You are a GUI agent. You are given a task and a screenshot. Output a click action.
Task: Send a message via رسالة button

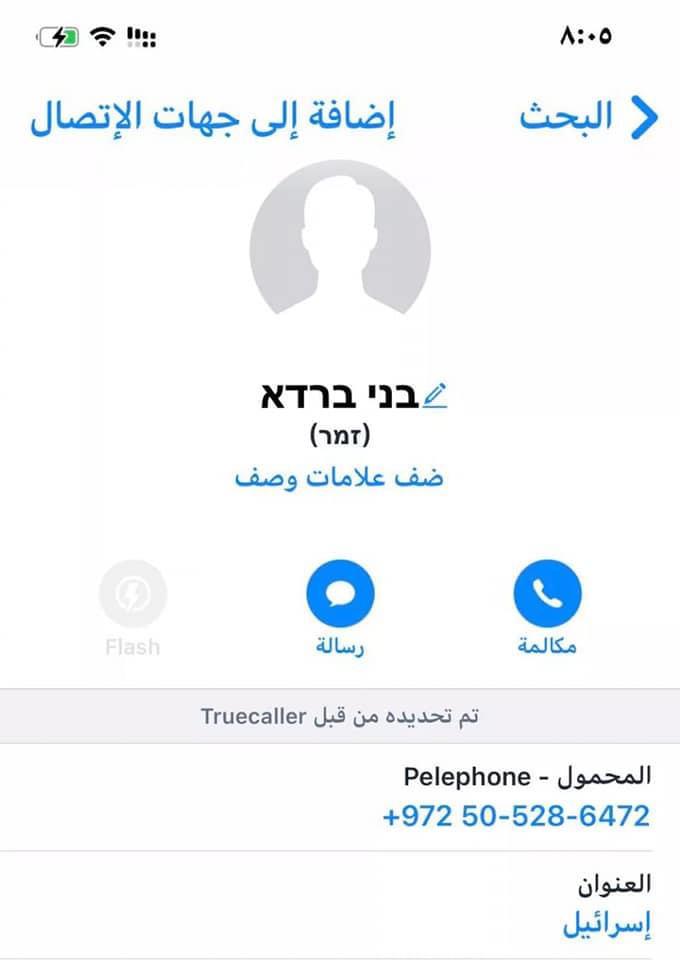(x=340, y=594)
